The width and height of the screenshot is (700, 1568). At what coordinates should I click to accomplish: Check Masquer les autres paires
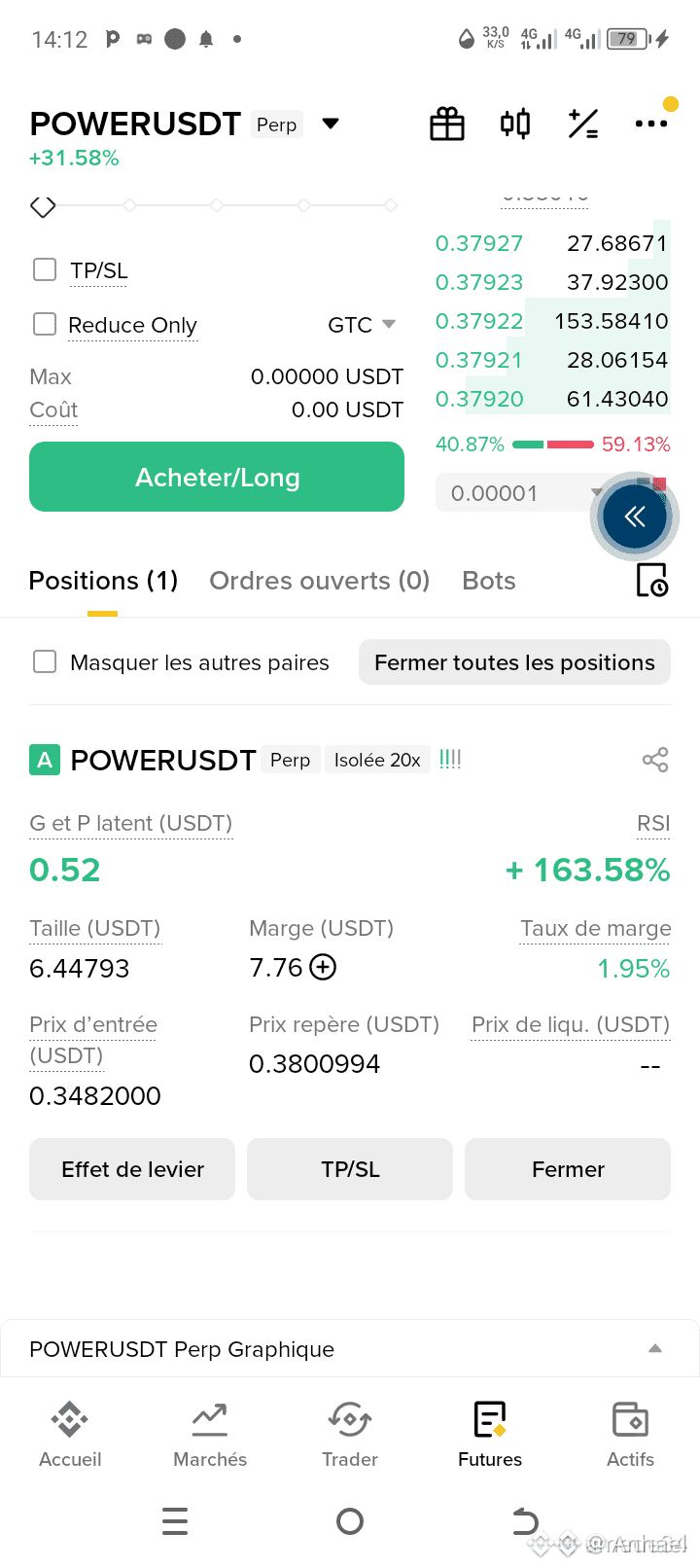45,662
